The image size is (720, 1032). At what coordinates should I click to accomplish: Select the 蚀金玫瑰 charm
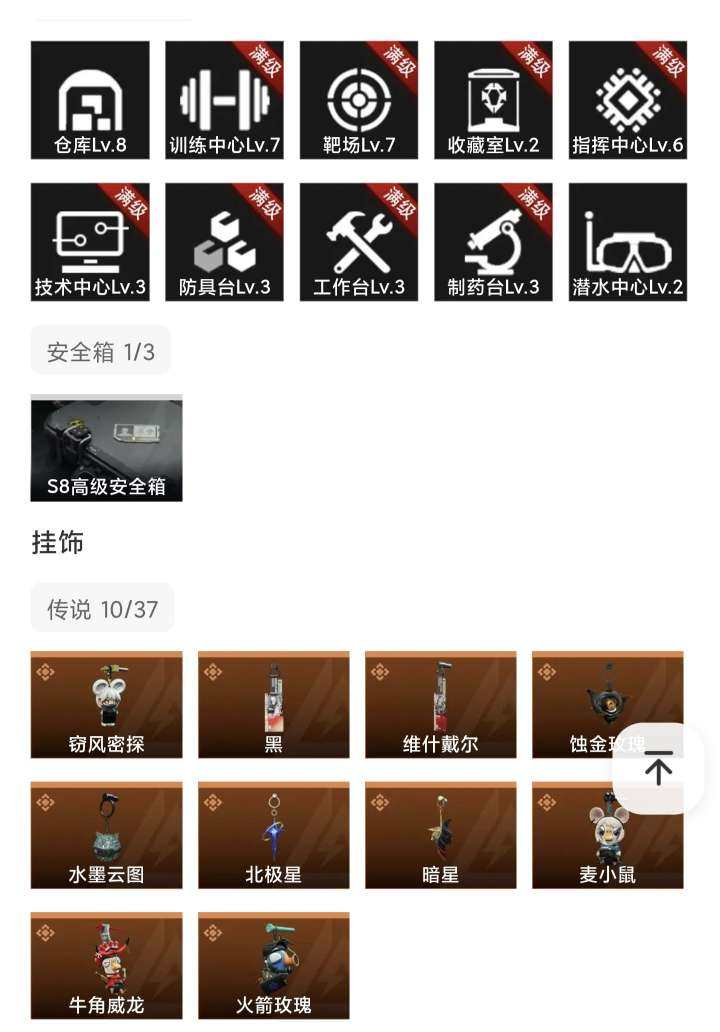[x=608, y=703]
